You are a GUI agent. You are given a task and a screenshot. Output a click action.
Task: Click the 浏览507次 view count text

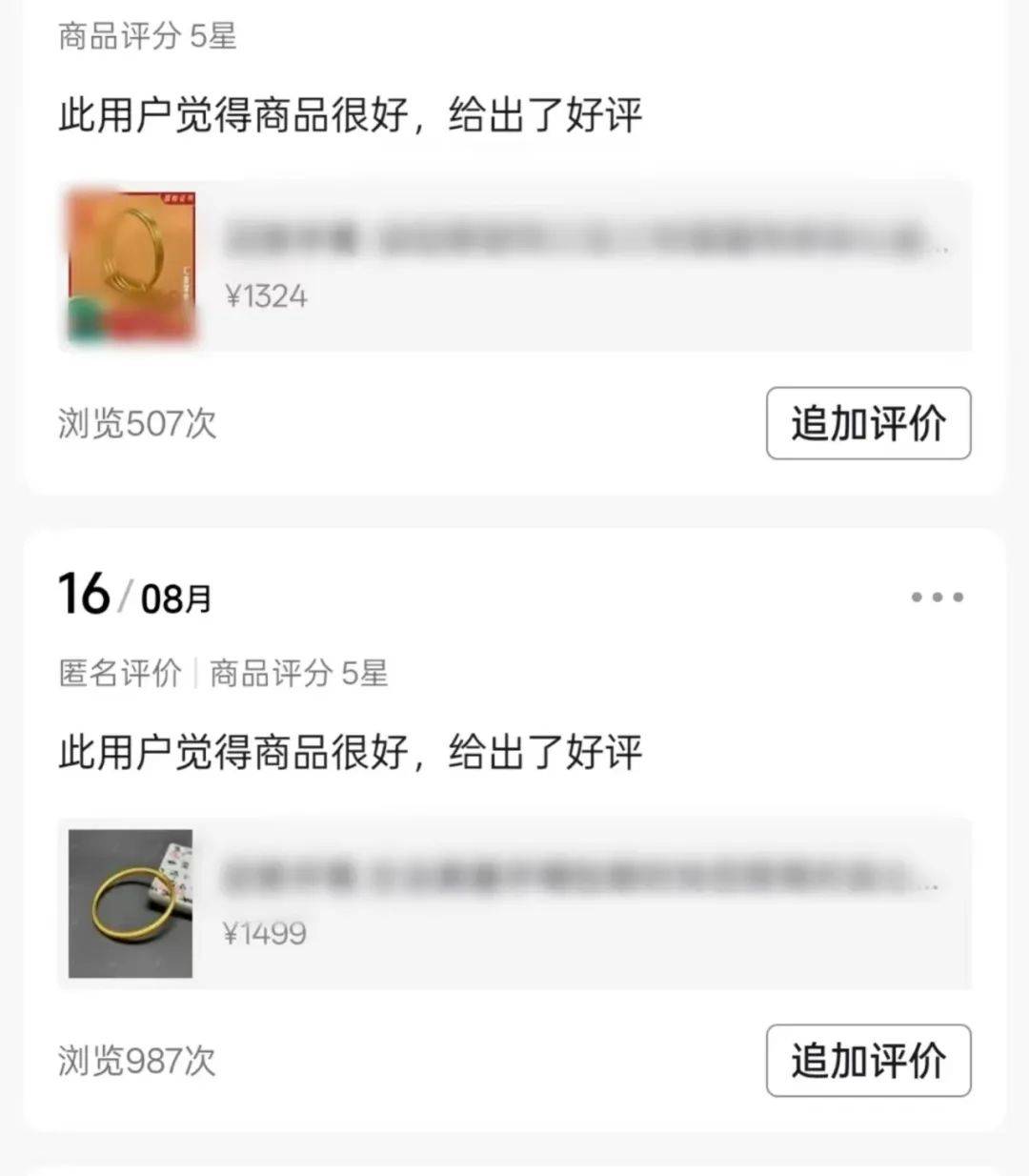[135, 425]
